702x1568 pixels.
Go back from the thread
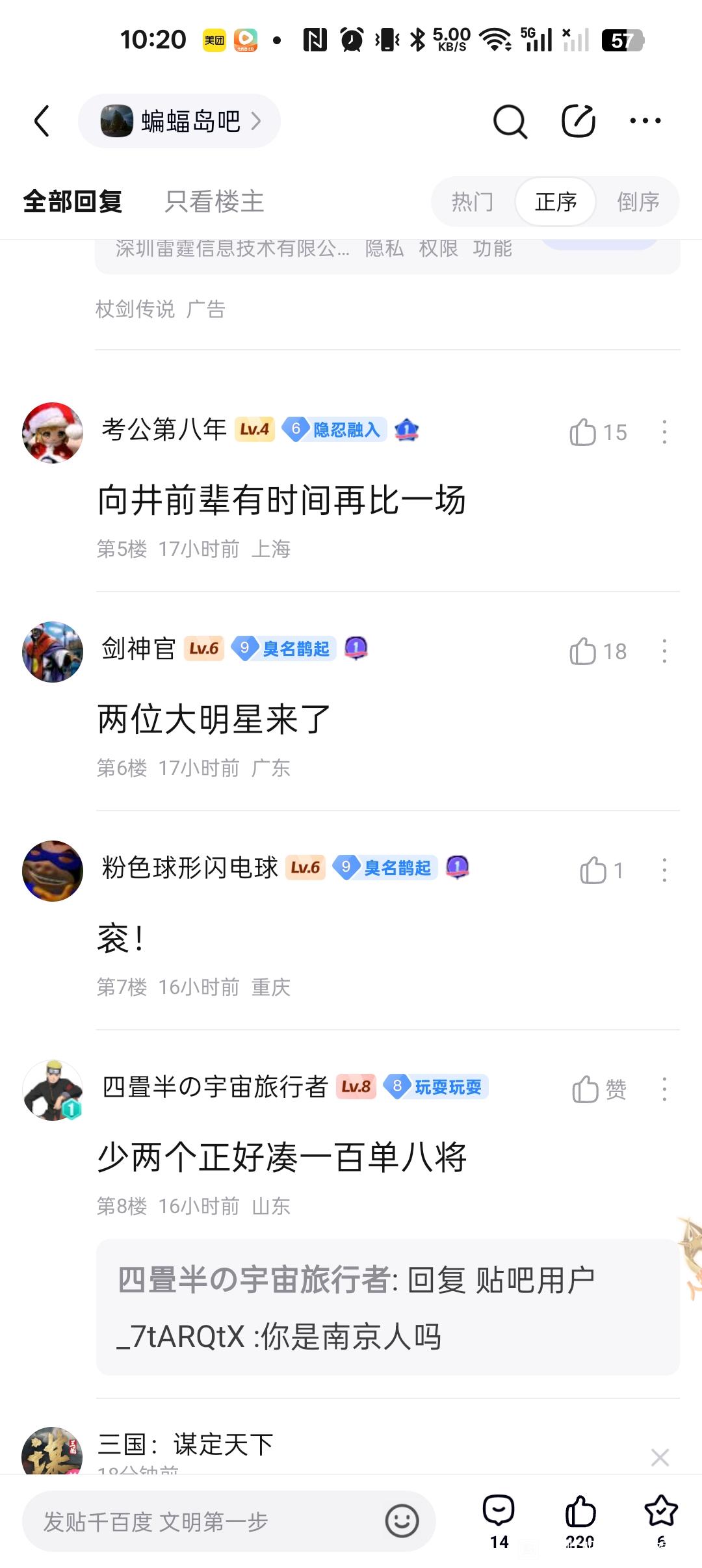42,121
